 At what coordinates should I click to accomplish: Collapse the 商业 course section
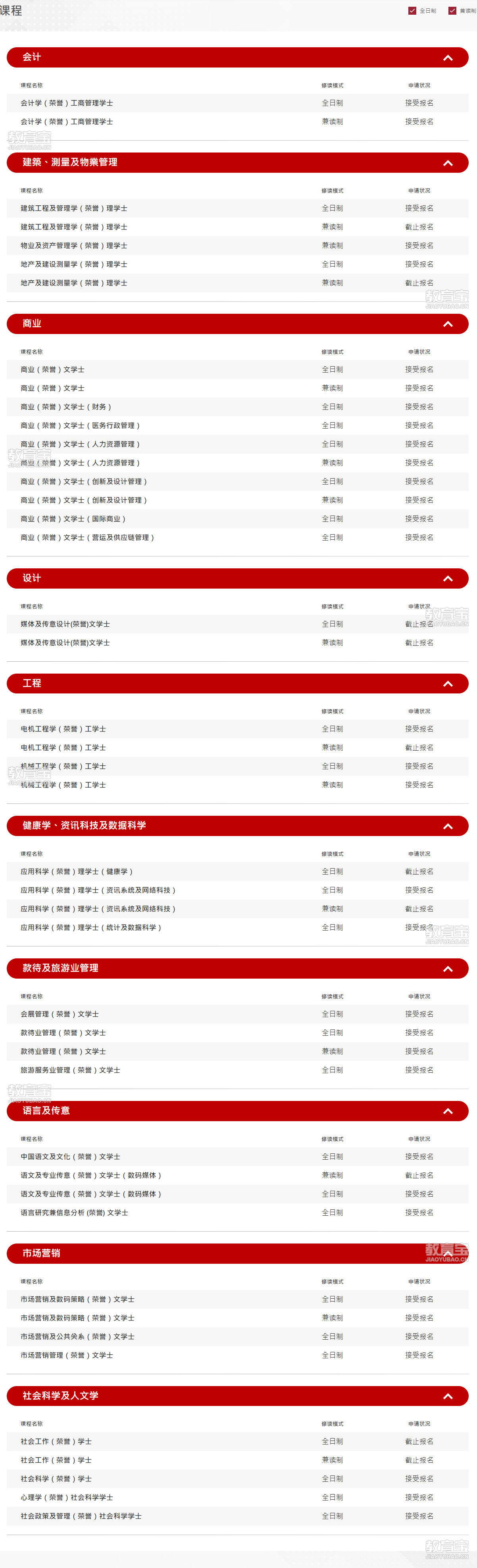[448, 324]
